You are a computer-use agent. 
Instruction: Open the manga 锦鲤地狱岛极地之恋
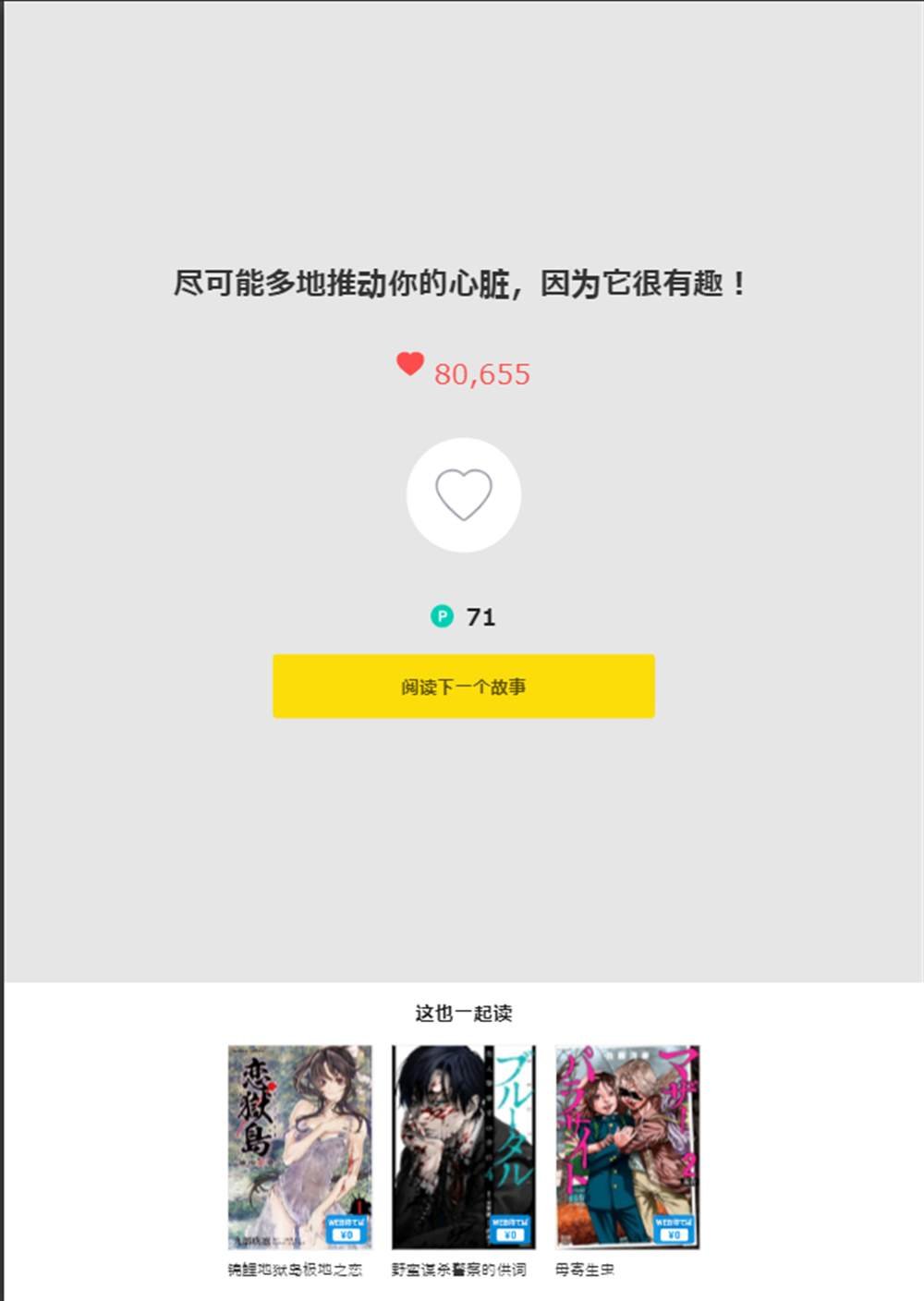pyautogui.click(x=299, y=1148)
